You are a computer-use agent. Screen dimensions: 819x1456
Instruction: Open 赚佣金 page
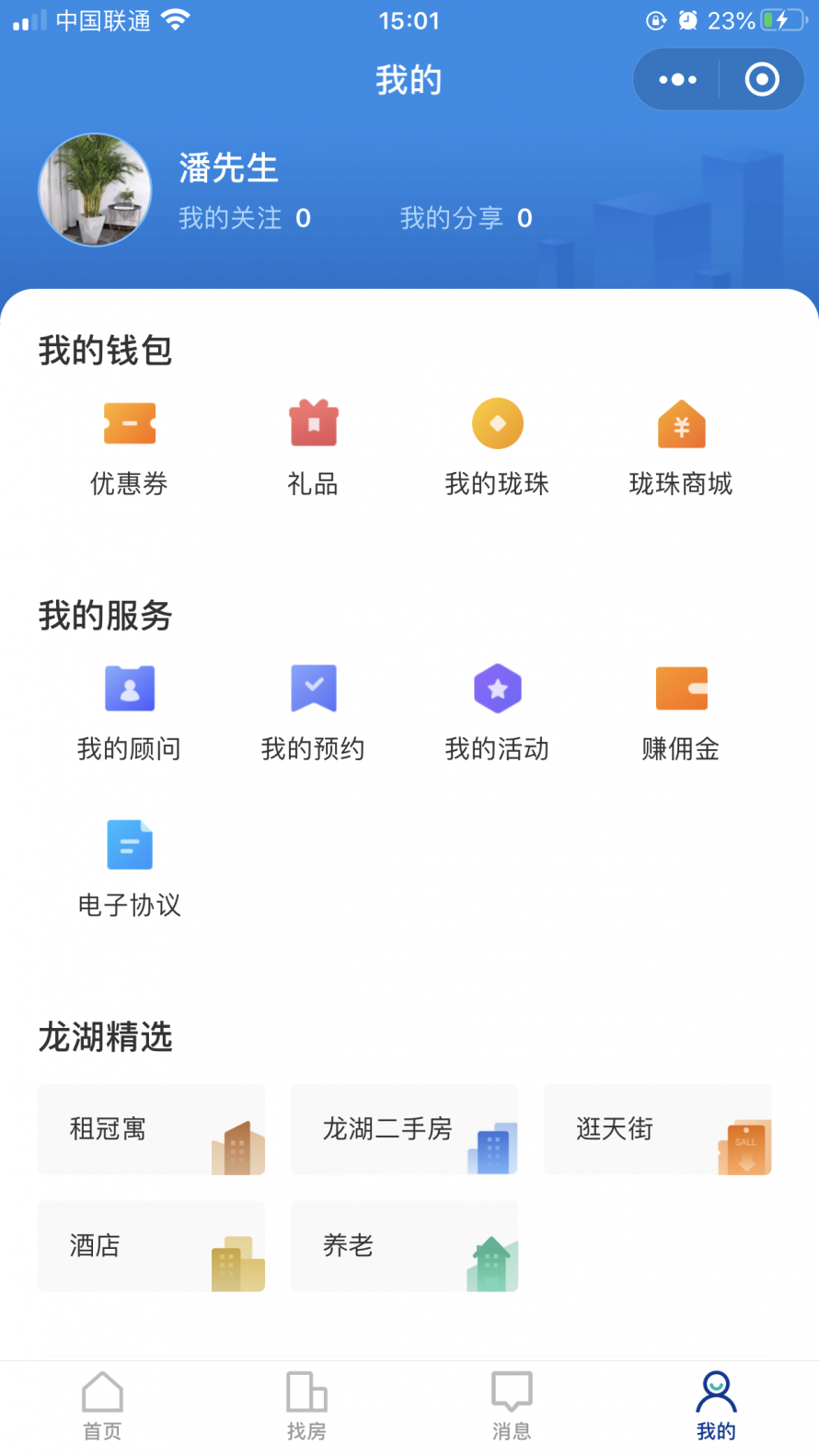(681, 712)
